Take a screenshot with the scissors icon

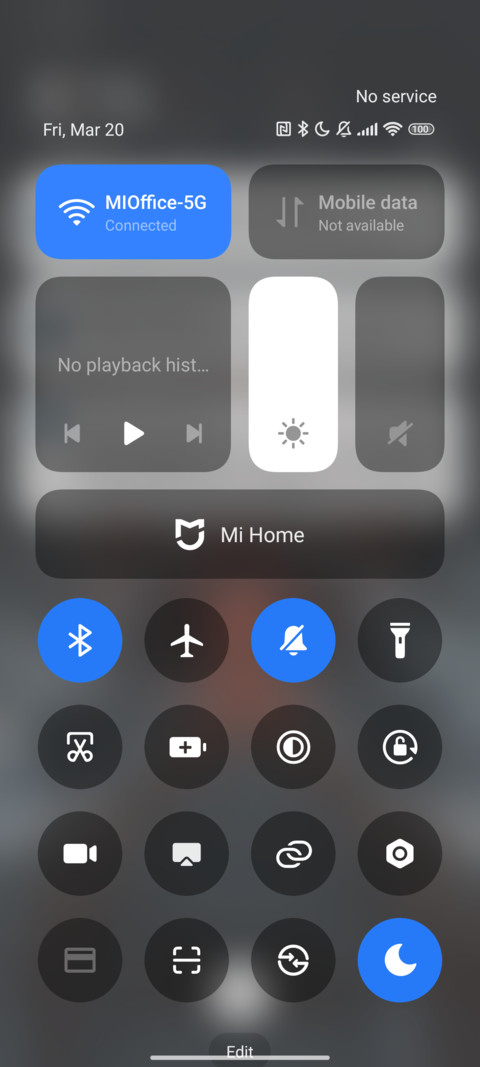click(80, 747)
